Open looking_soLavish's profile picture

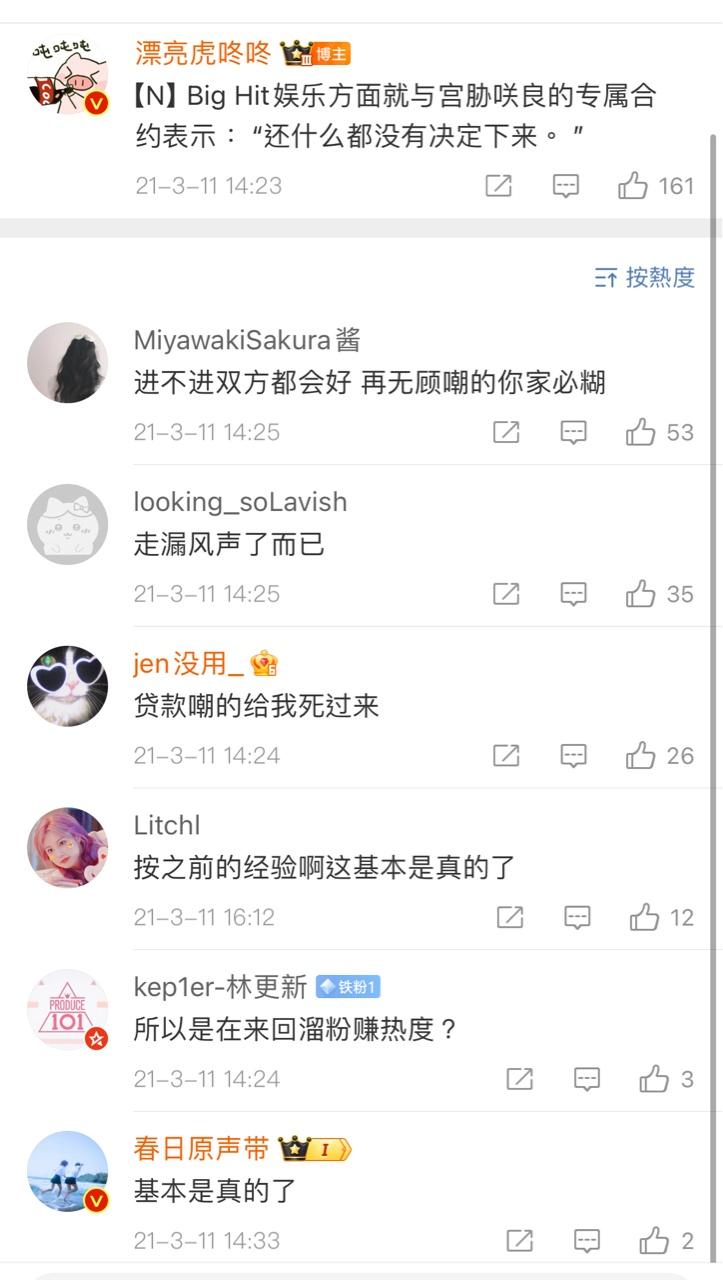point(67,524)
